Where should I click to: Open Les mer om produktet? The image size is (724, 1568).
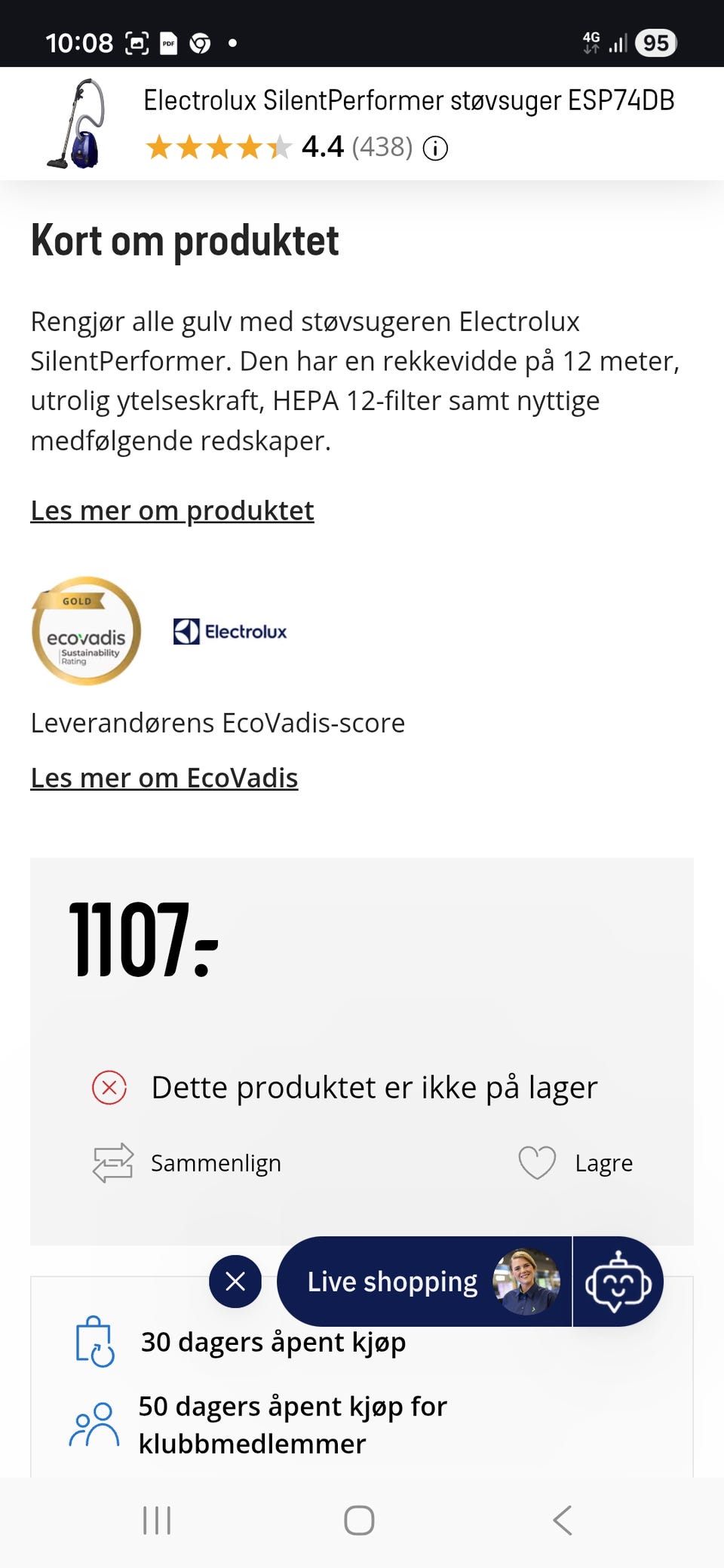click(172, 510)
